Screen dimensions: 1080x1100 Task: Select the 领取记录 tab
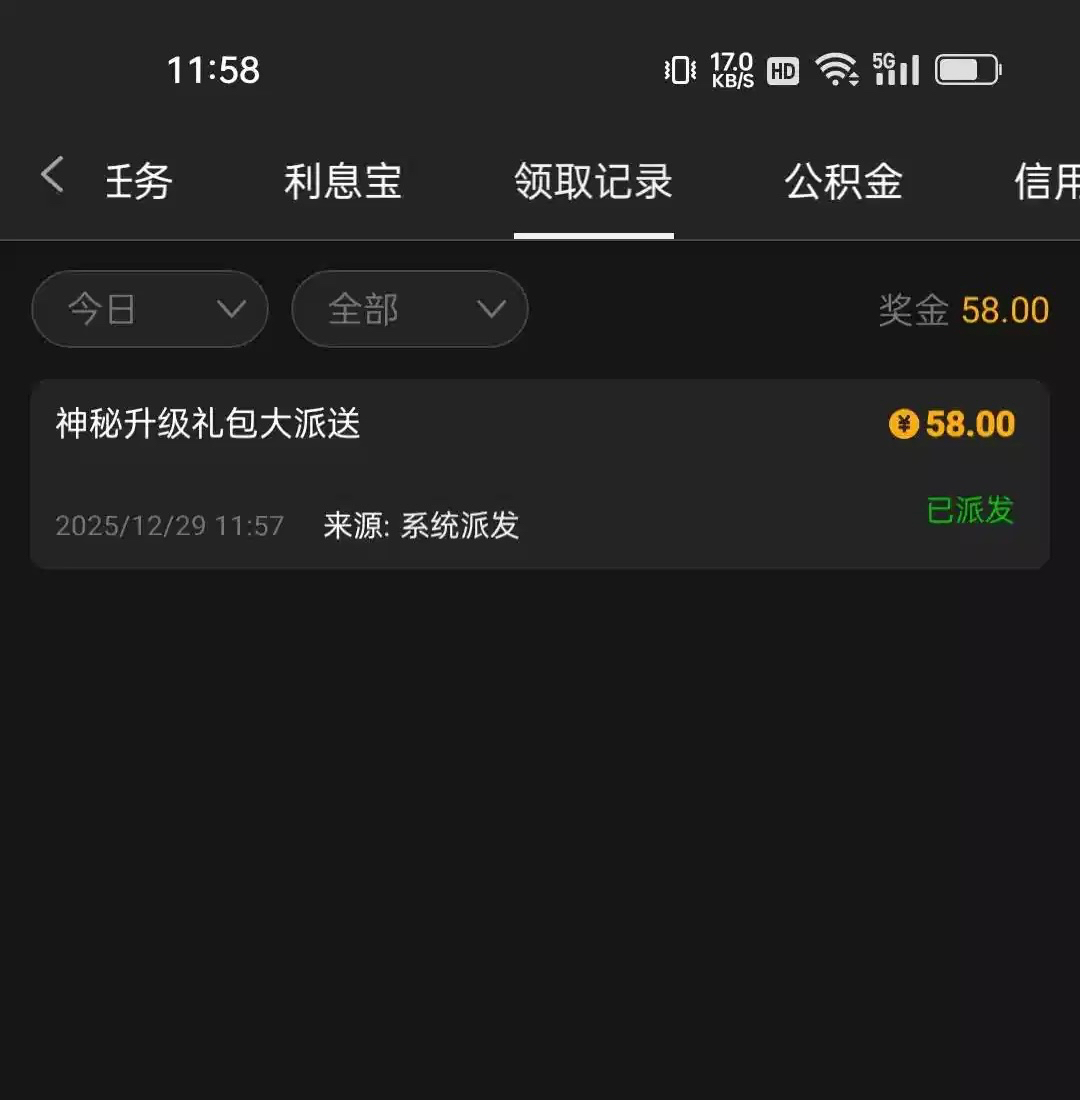pos(593,182)
